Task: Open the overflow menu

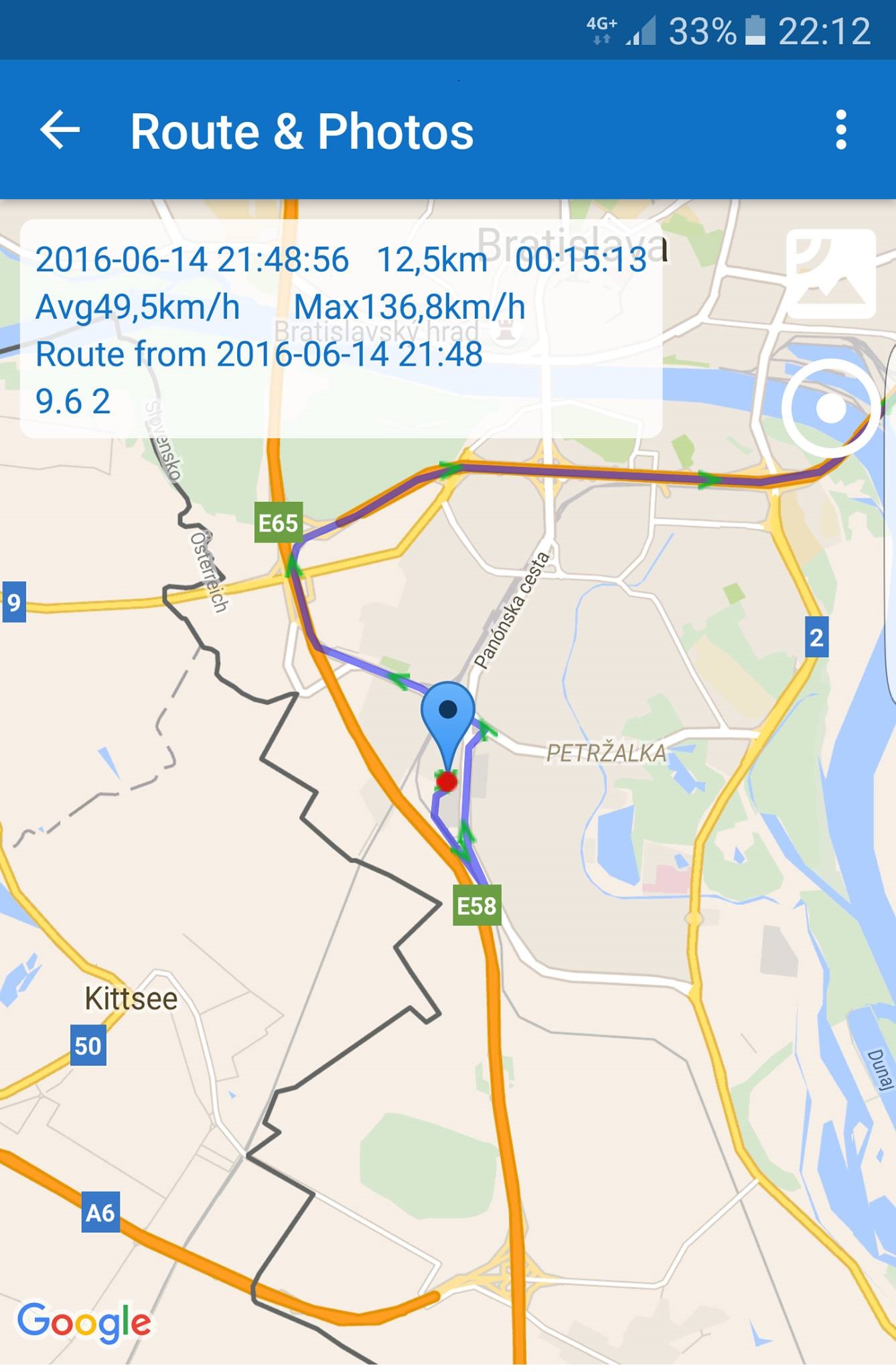Action: pyautogui.click(x=841, y=130)
